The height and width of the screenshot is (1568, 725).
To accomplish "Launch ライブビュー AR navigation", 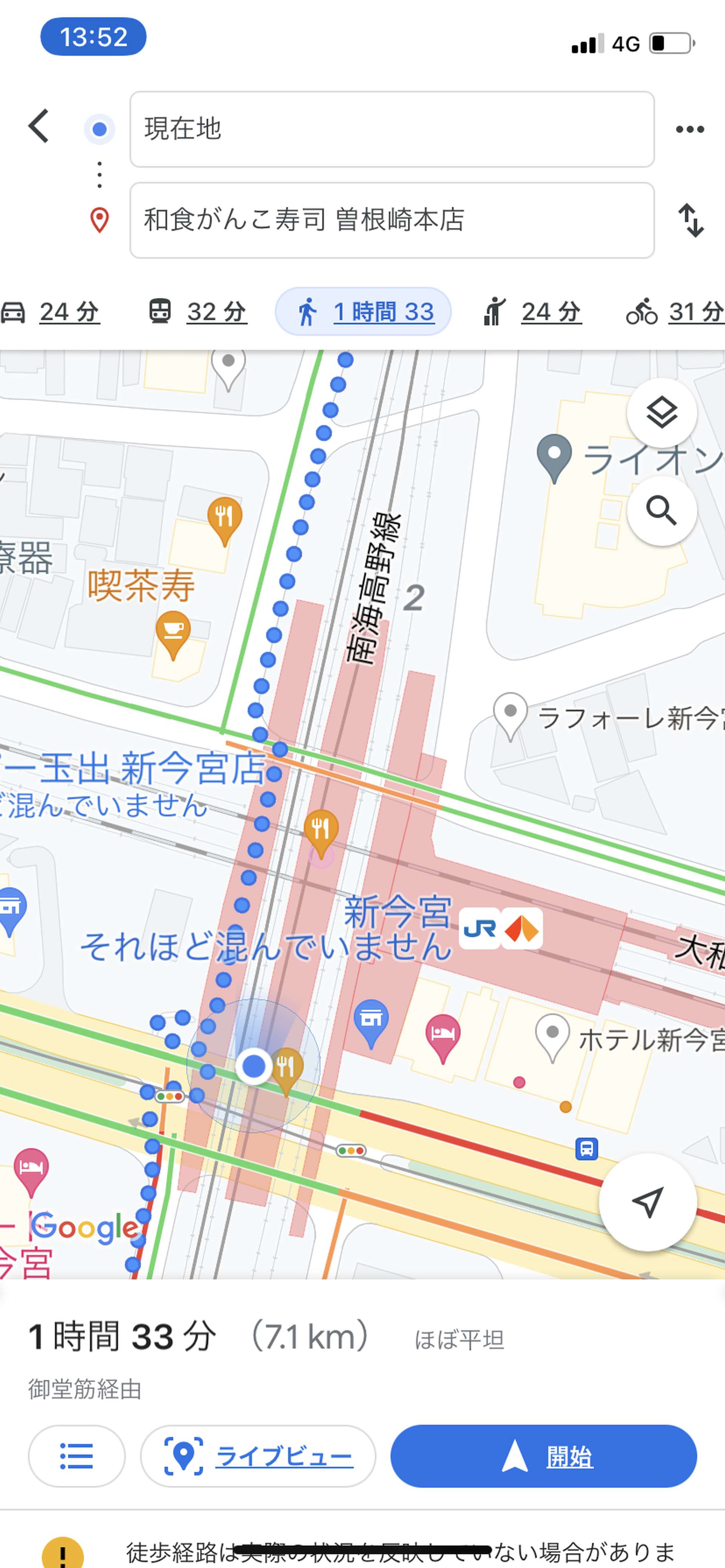I will 258,1456.
